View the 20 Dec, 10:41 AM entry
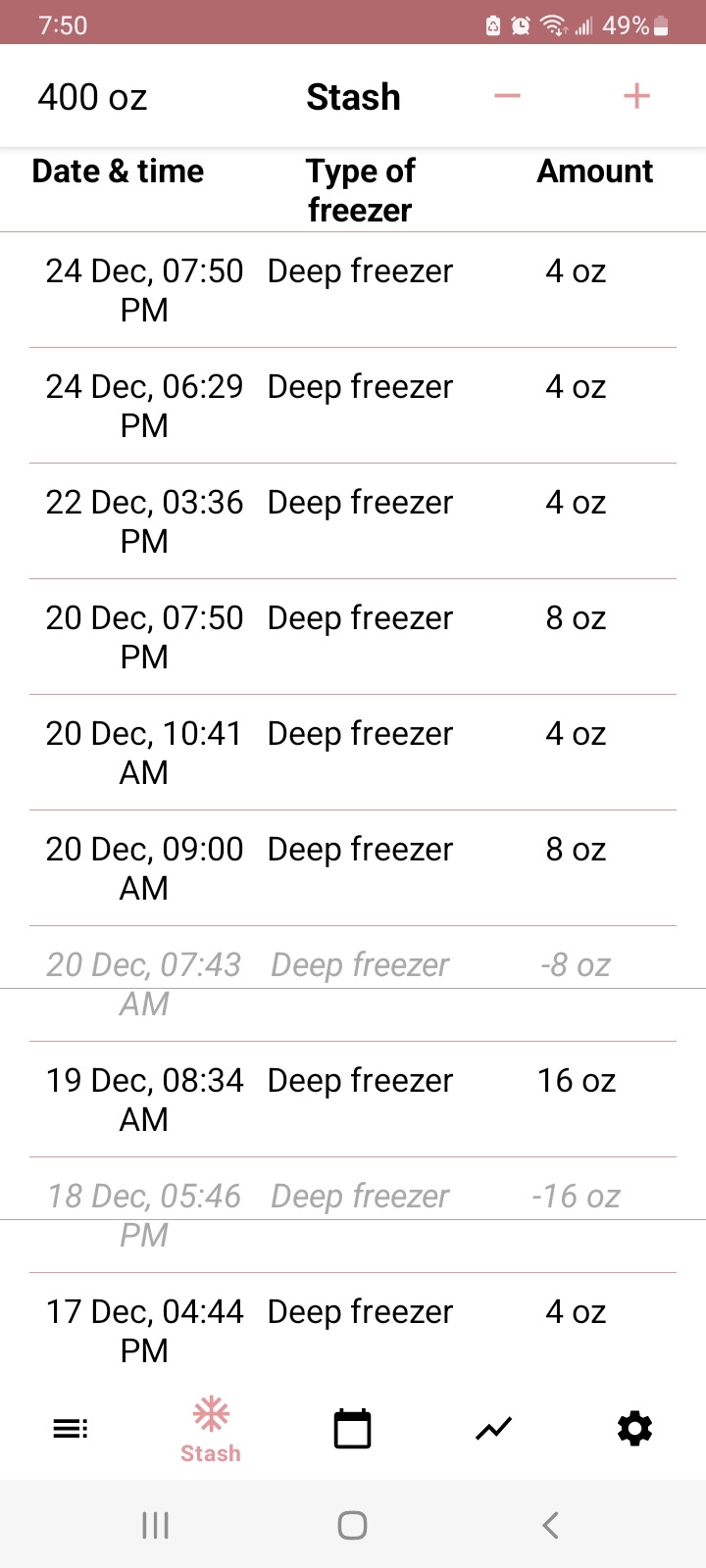 [x=353, y=753]
